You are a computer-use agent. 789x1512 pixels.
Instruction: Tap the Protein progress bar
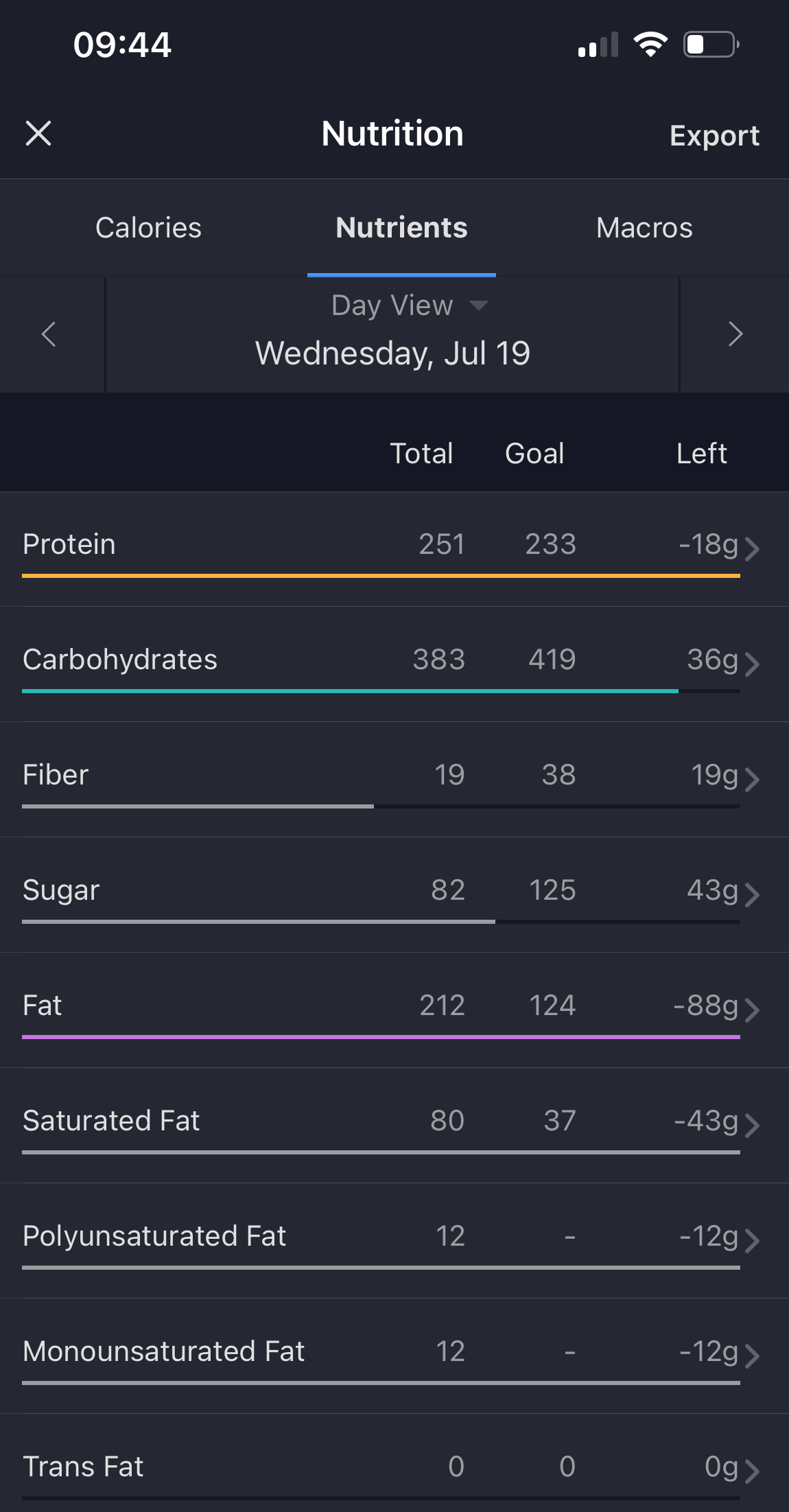pos(381,577)
